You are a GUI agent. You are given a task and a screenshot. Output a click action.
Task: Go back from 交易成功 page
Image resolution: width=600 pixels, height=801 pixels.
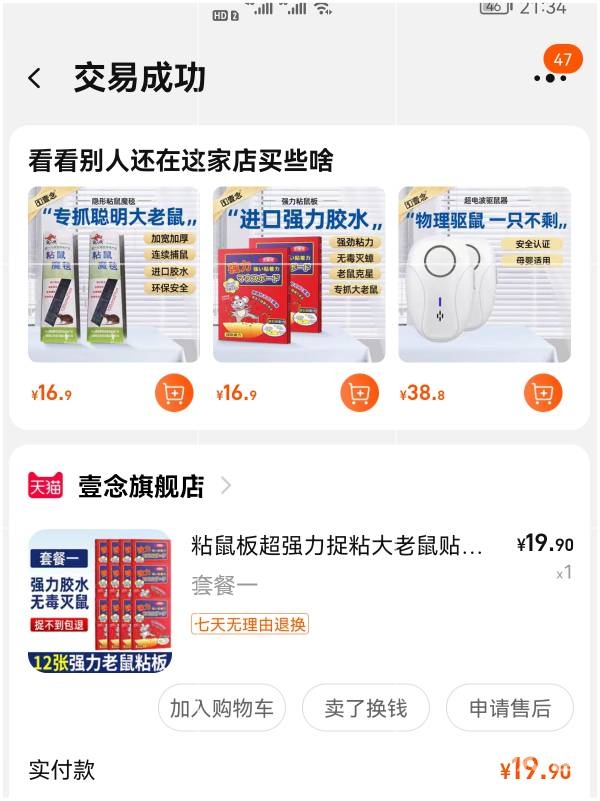point(35,78)
